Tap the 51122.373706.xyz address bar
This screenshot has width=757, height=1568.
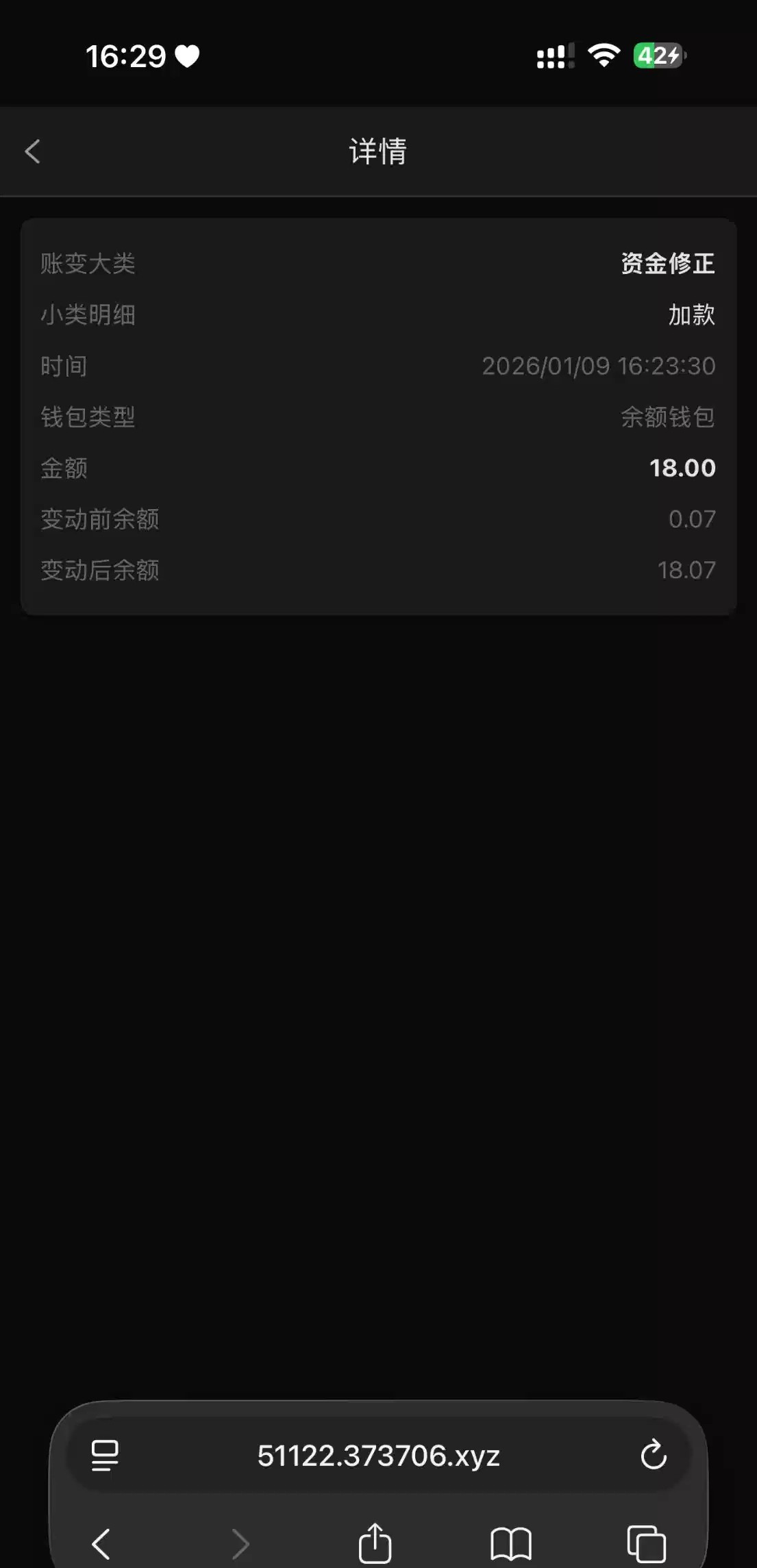coord(378,1455)
